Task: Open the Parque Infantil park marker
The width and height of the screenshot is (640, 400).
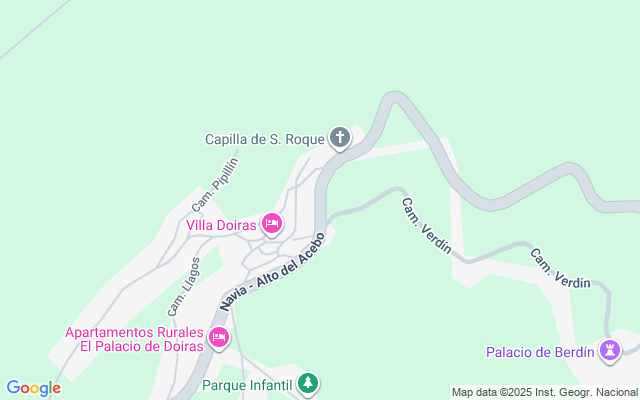Action: (308, 384)
